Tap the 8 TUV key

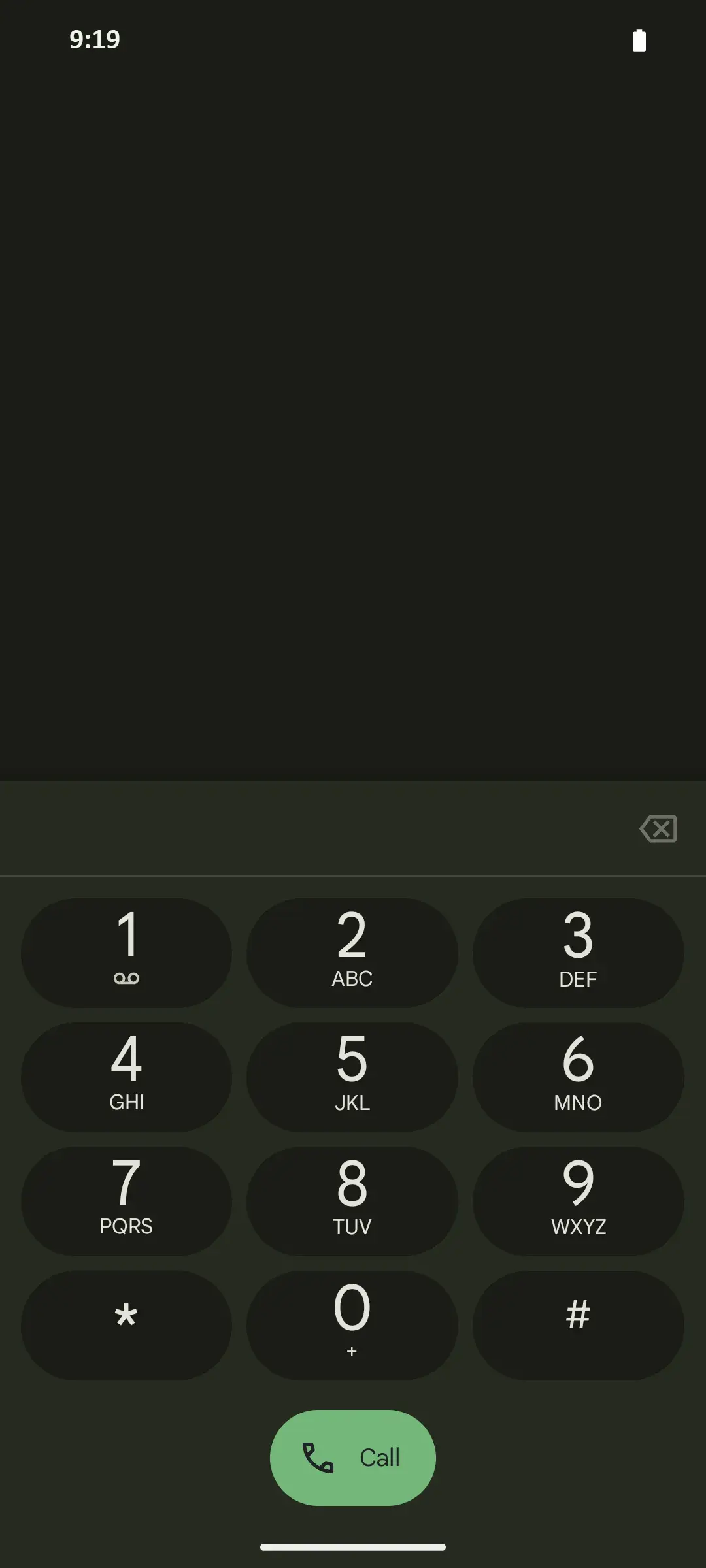click(x=352, y=1201)
